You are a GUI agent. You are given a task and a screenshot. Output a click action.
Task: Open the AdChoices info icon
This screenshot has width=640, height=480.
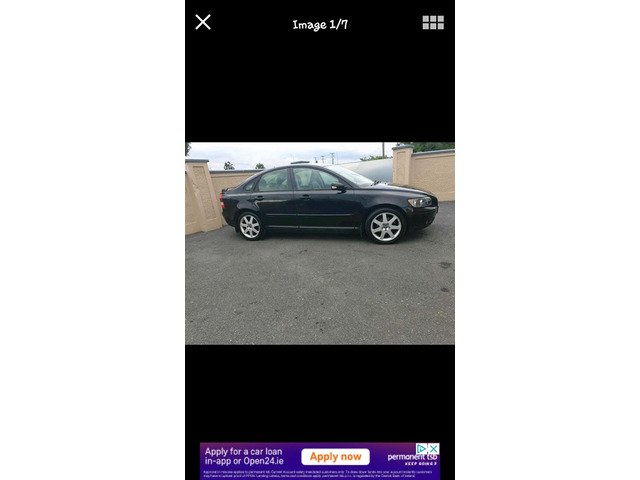[421, 449]
